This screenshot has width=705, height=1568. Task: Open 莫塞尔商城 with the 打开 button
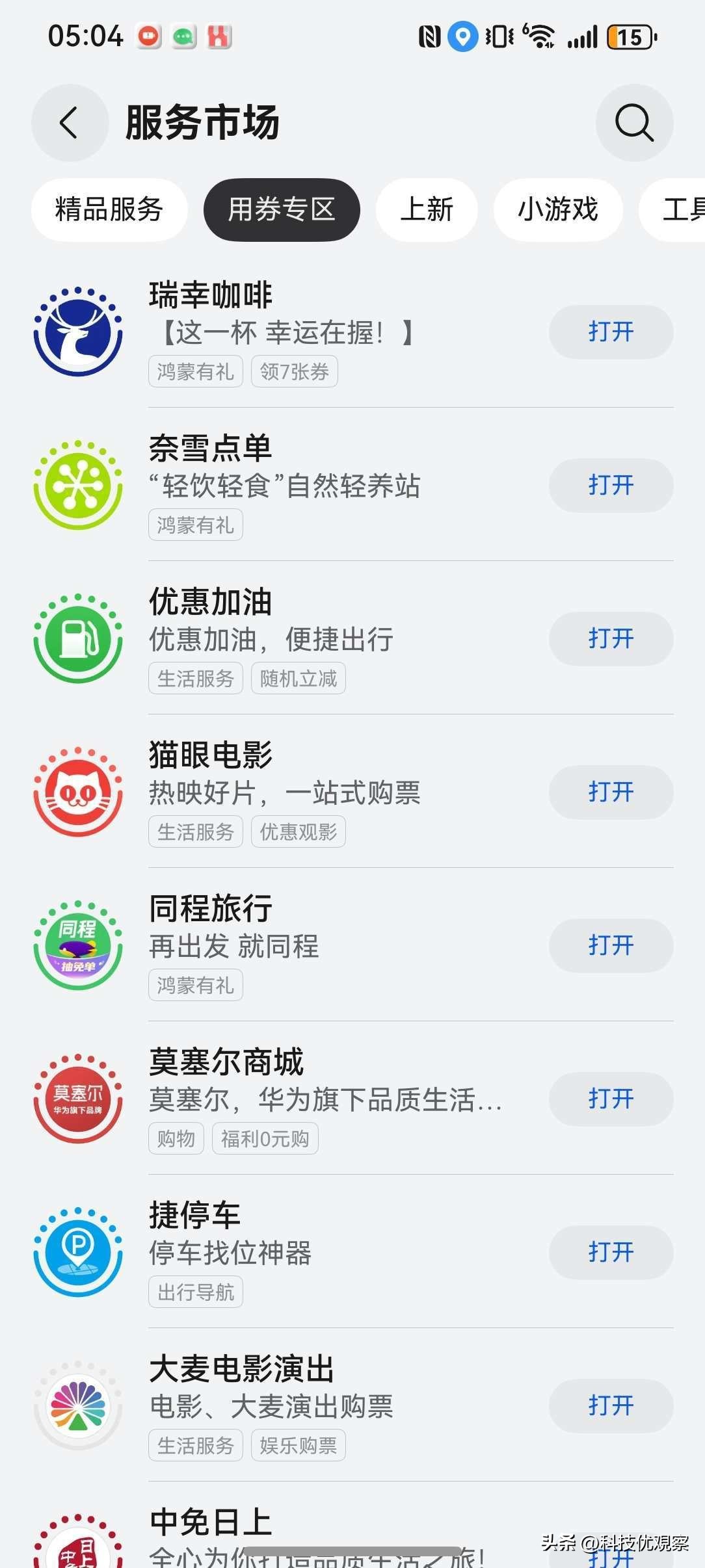point(611,1099)
